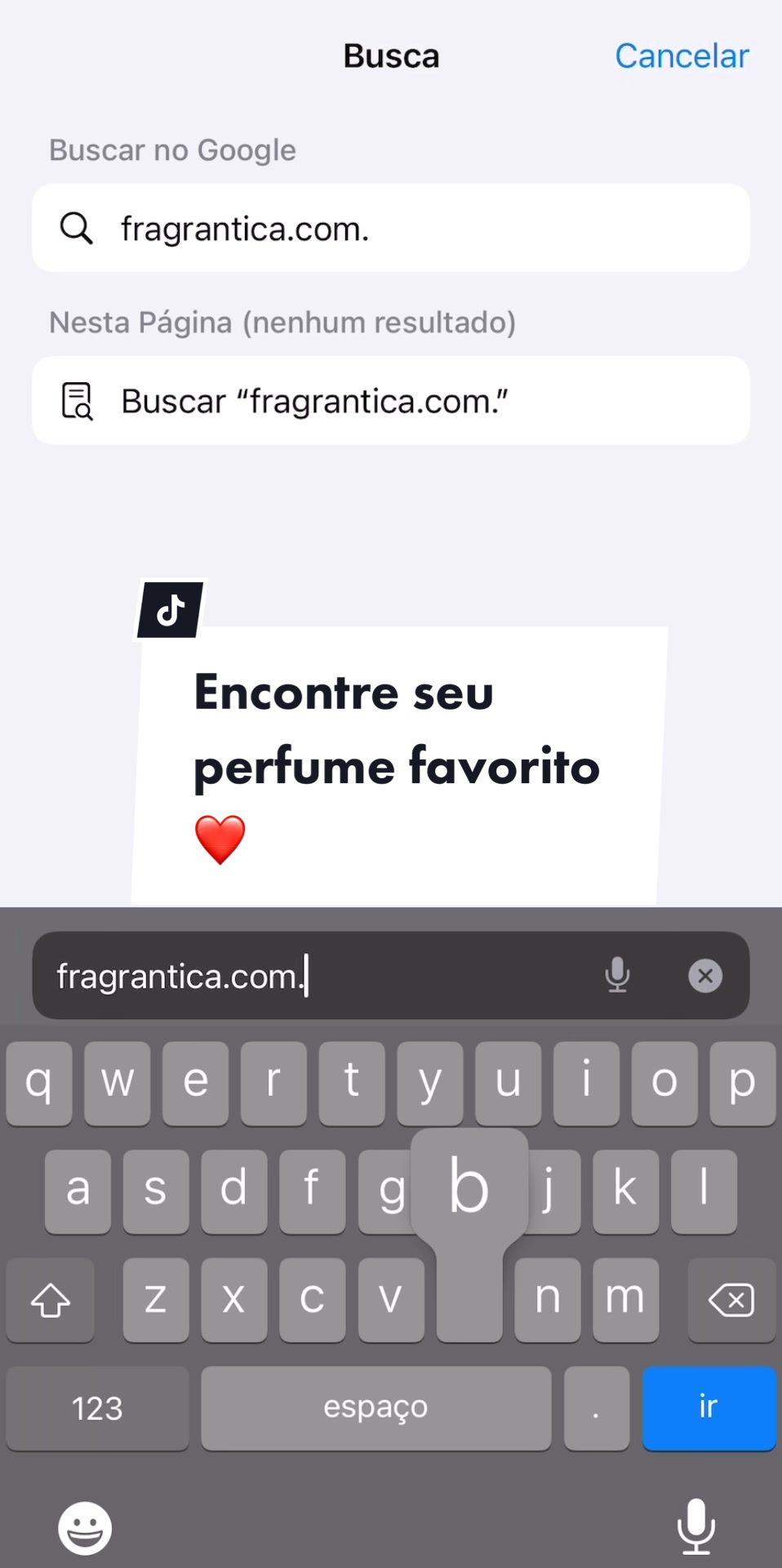Choose Buscar "fragrantica.com." on this page

pyautogui.click(x=390, y=401)
